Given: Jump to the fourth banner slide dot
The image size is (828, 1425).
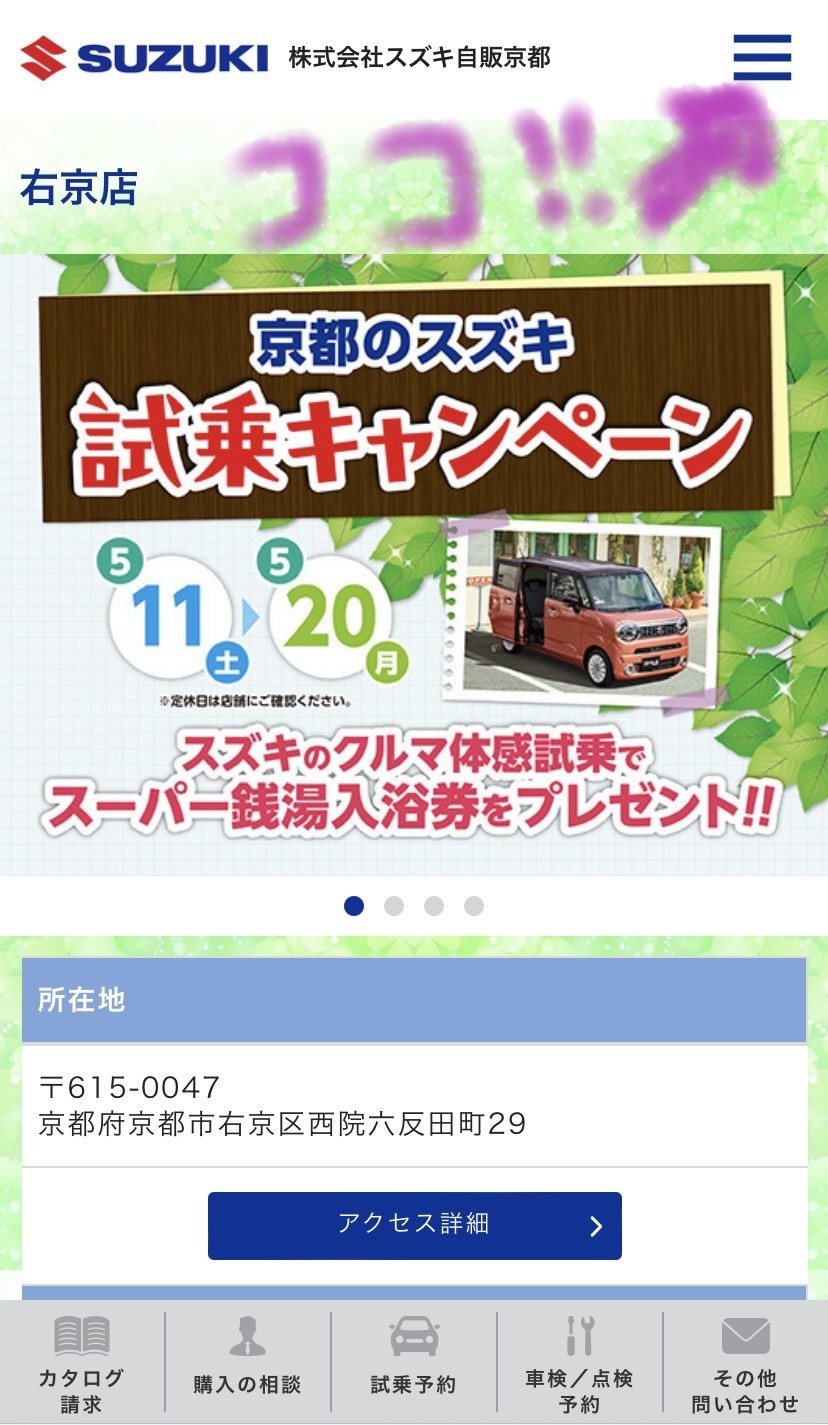Looking at the screenshot, I should [x=474, y=906].
